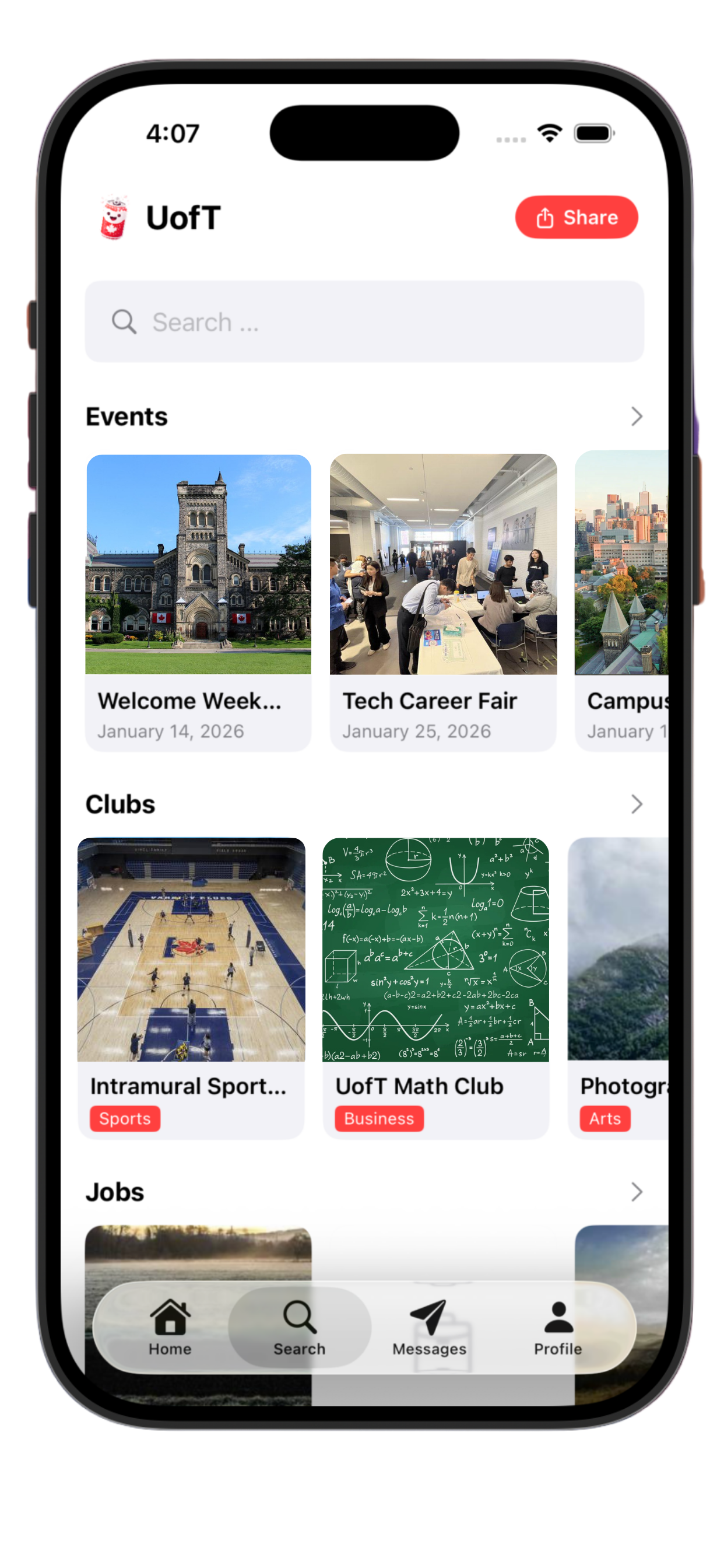Select the Arts tag on Photography club

coord(604,1118)
